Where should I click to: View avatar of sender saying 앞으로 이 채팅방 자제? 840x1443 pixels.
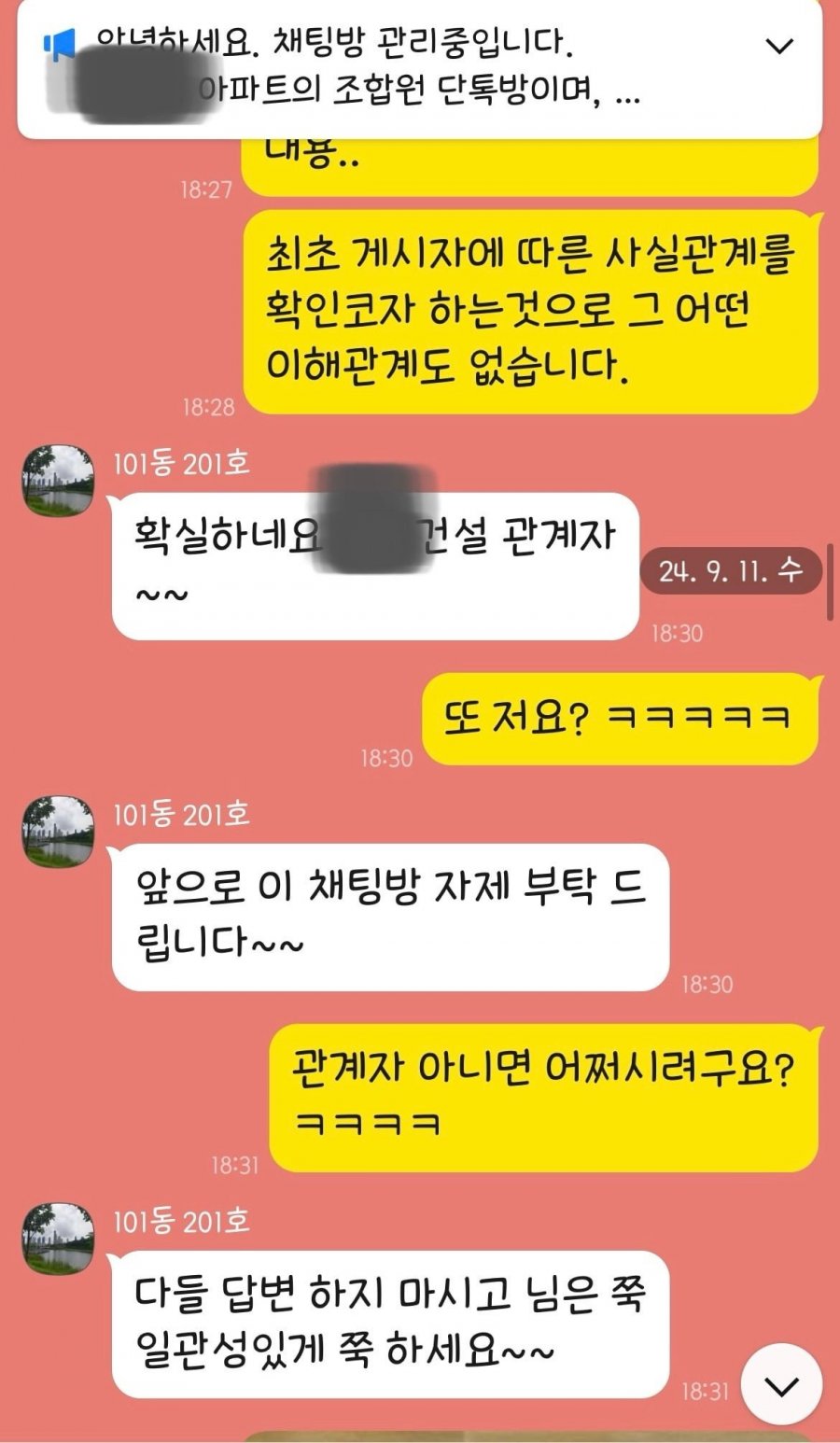58,832
